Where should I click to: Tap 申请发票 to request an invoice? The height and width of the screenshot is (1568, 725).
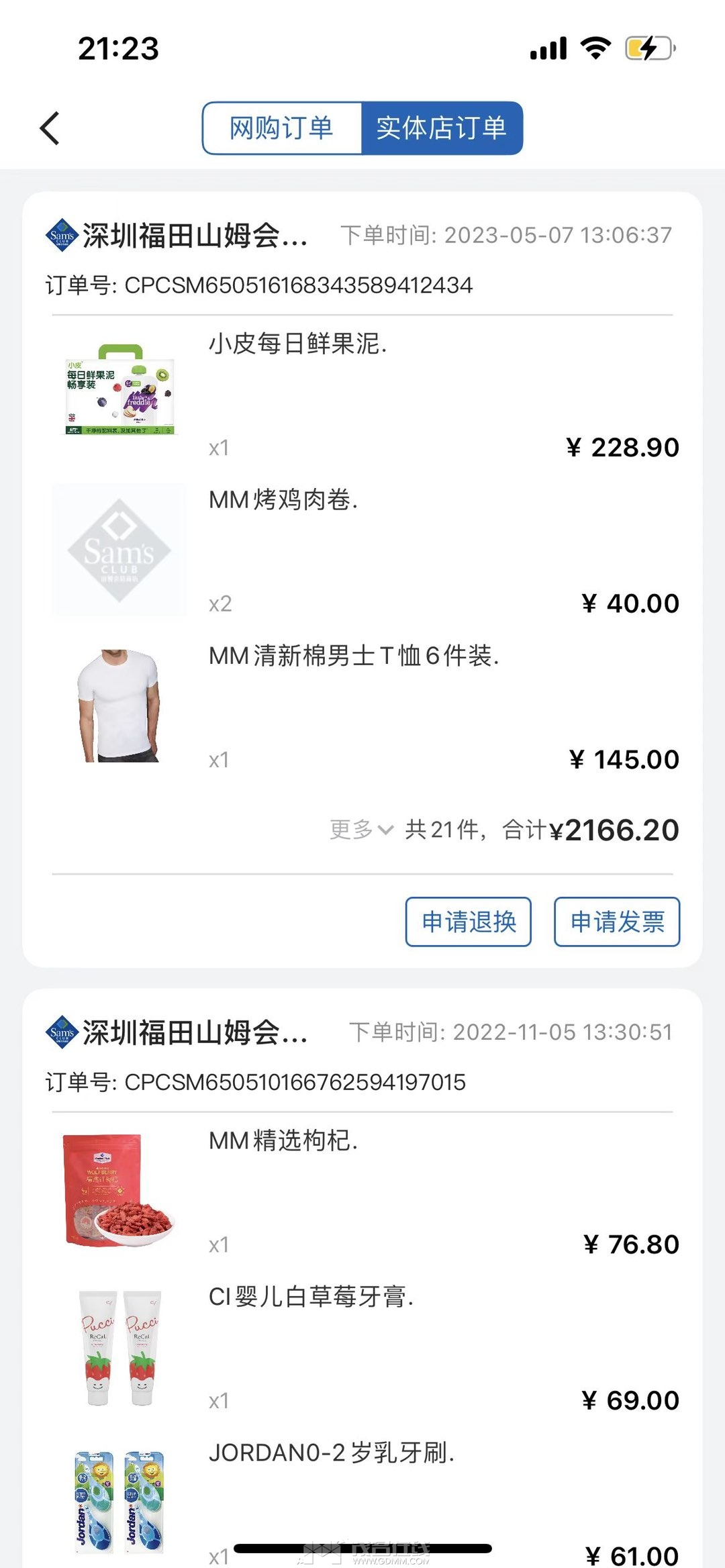click(x=617, y=922)
